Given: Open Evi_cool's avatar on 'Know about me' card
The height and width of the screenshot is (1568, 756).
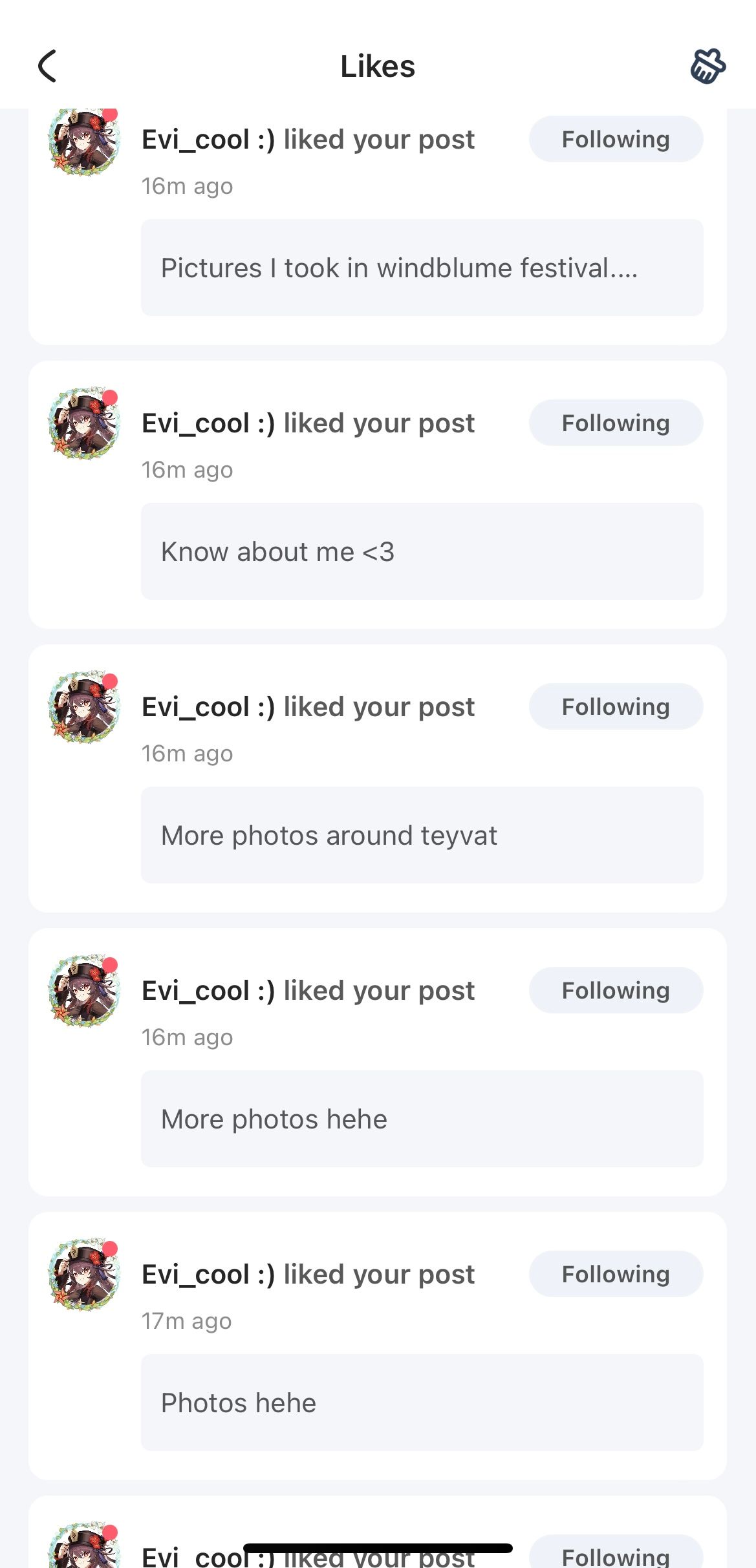Looking at the screenshot, I should pos(84,424).
